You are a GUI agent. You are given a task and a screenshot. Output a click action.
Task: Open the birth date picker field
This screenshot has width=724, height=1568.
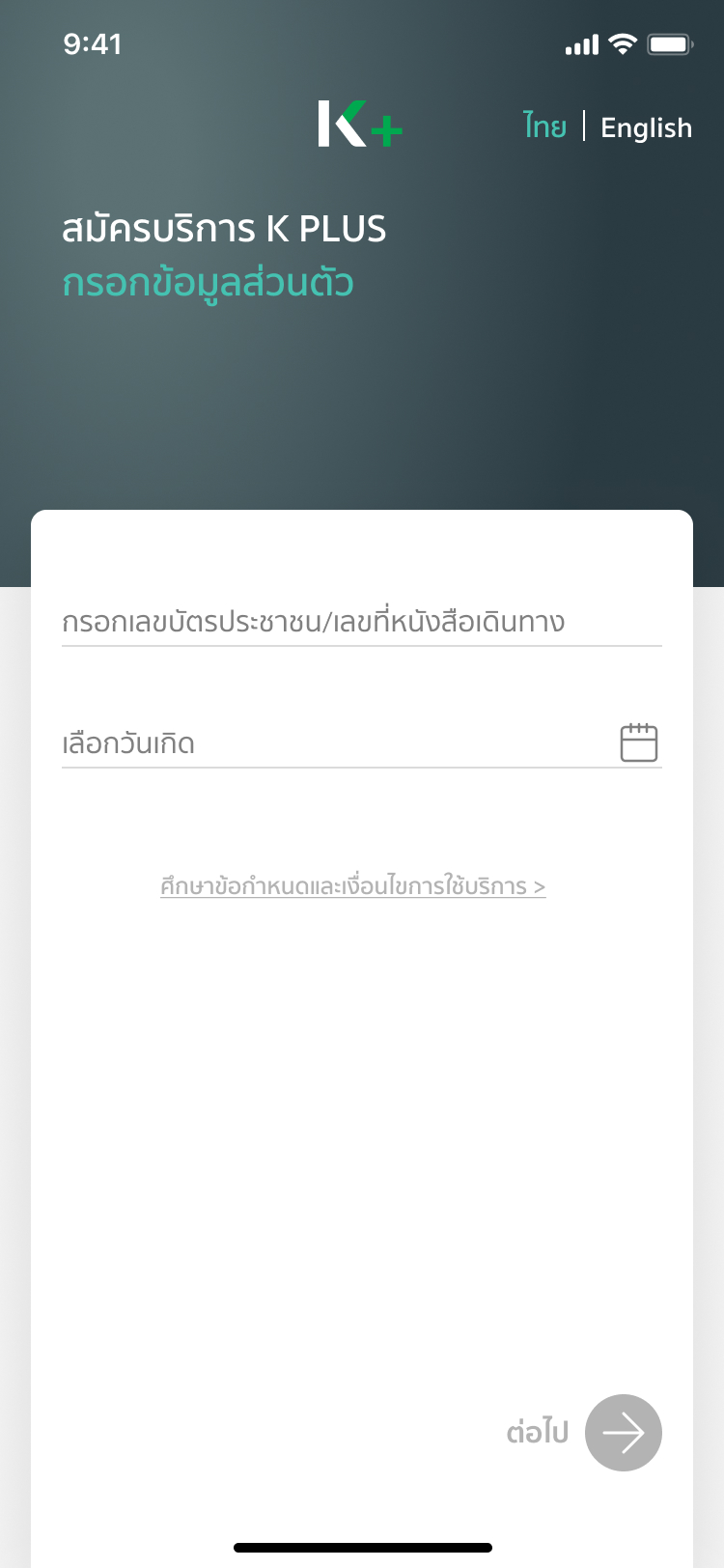point(362,743)
